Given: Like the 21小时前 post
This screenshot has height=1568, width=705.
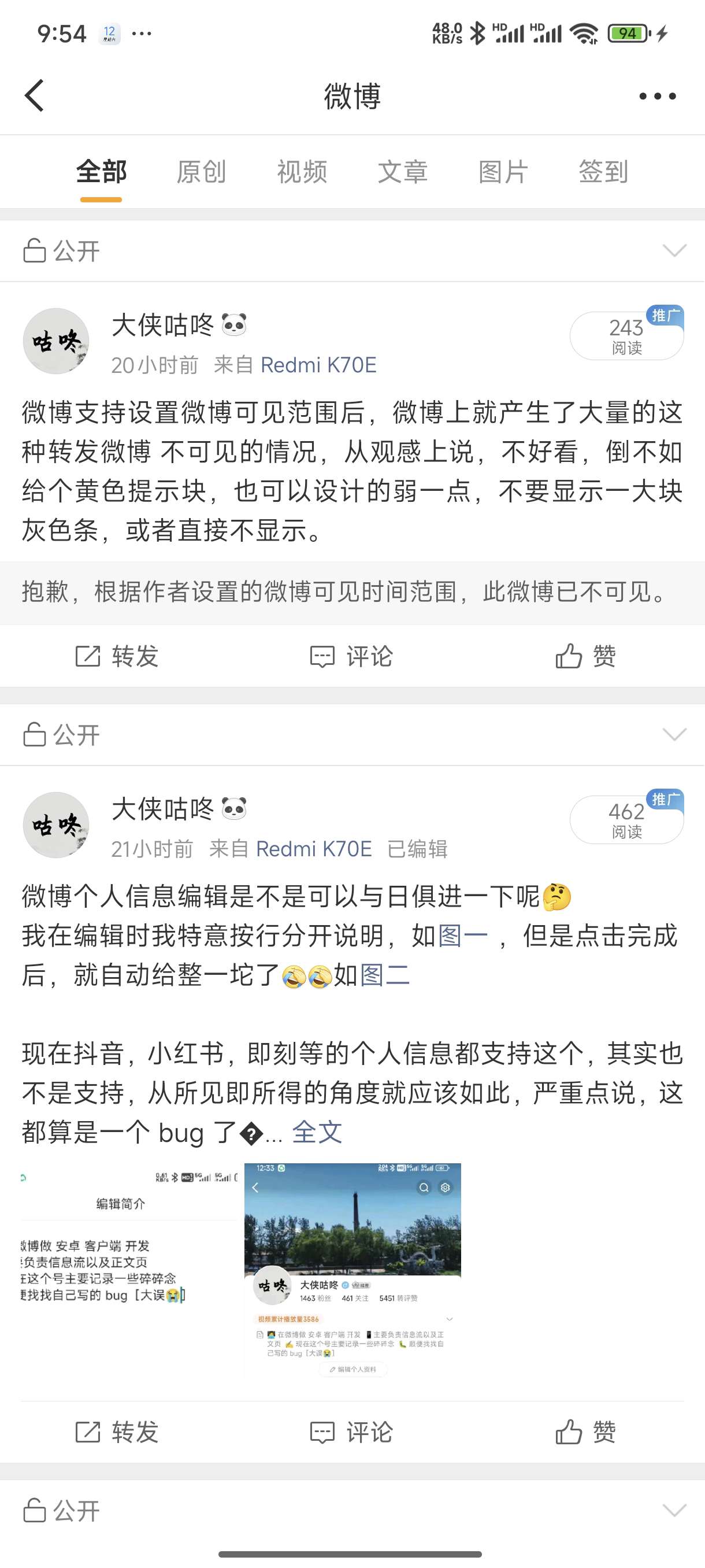Looking at the screenshot, I should (585, 1432).
